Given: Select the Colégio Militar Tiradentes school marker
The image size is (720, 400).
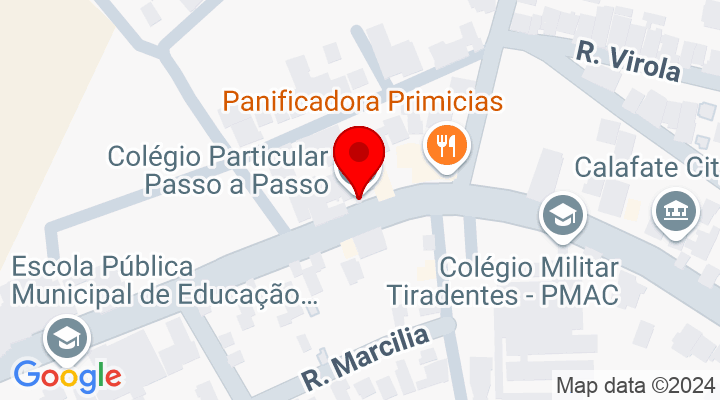Looking at the screenshot, I should (560, 214).
